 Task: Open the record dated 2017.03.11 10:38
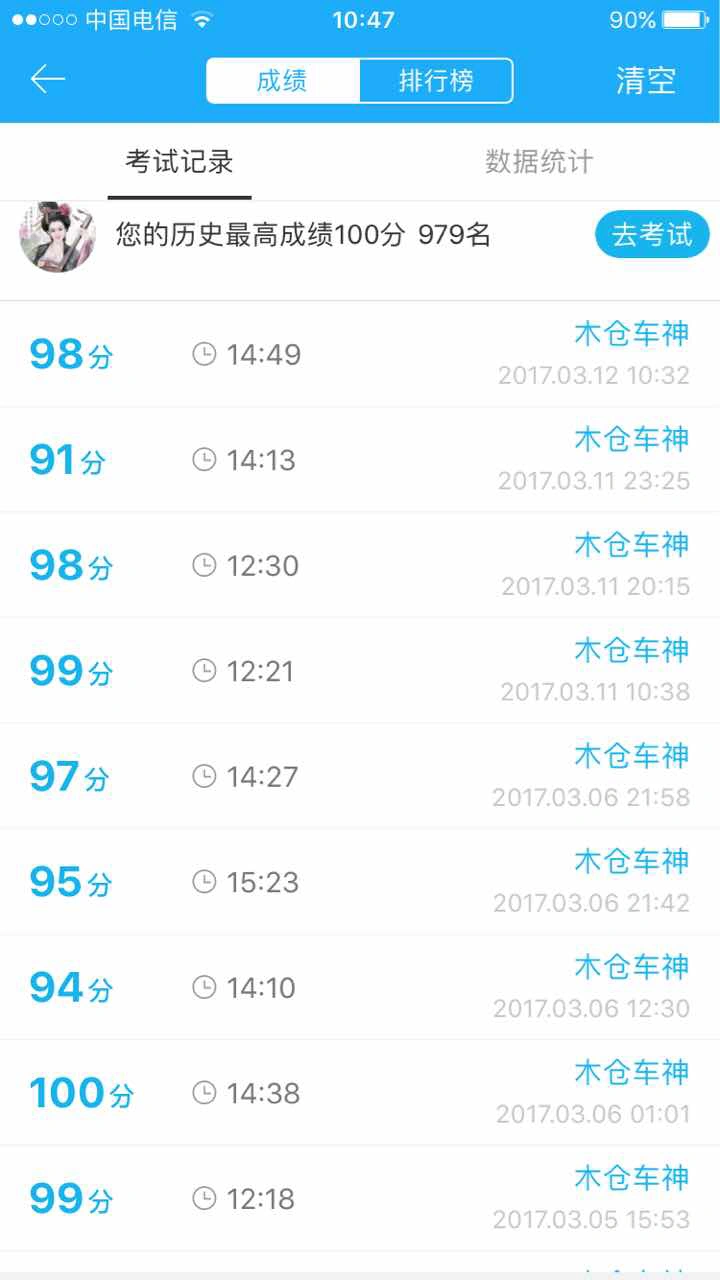360,671
